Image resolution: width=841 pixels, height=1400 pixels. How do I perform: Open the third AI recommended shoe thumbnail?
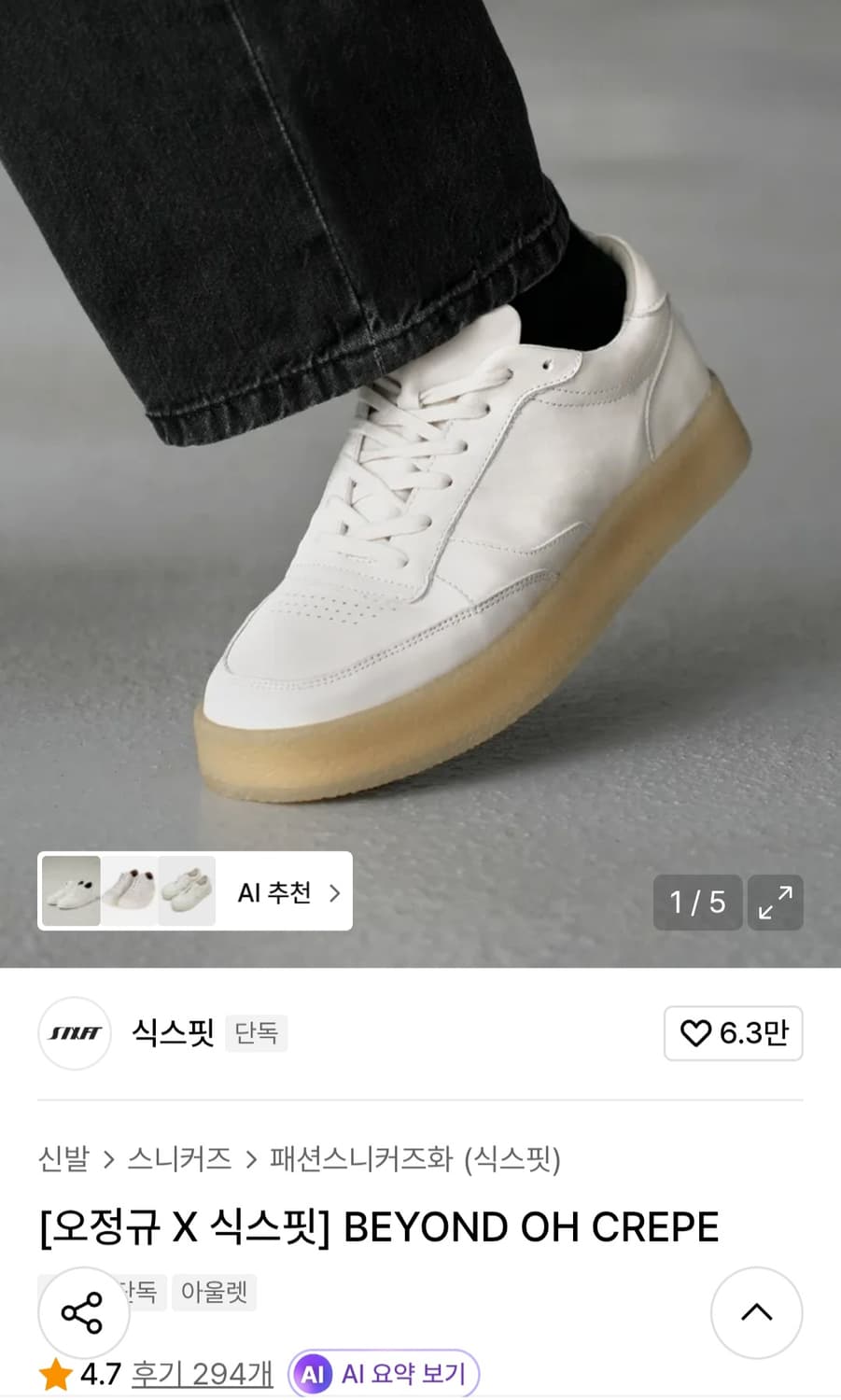[x=187, y=891]
